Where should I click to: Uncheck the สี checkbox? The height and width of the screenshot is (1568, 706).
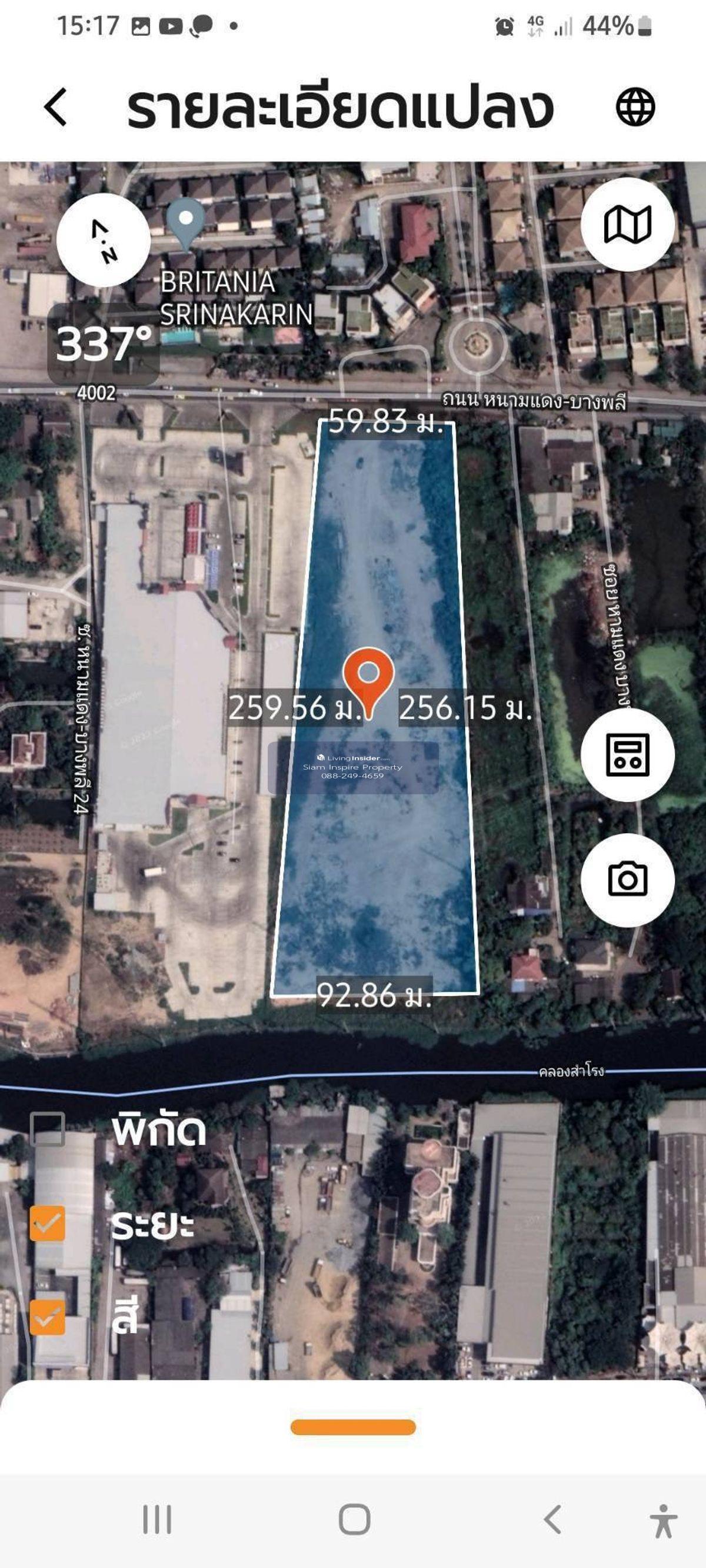tap(48, 1318)
